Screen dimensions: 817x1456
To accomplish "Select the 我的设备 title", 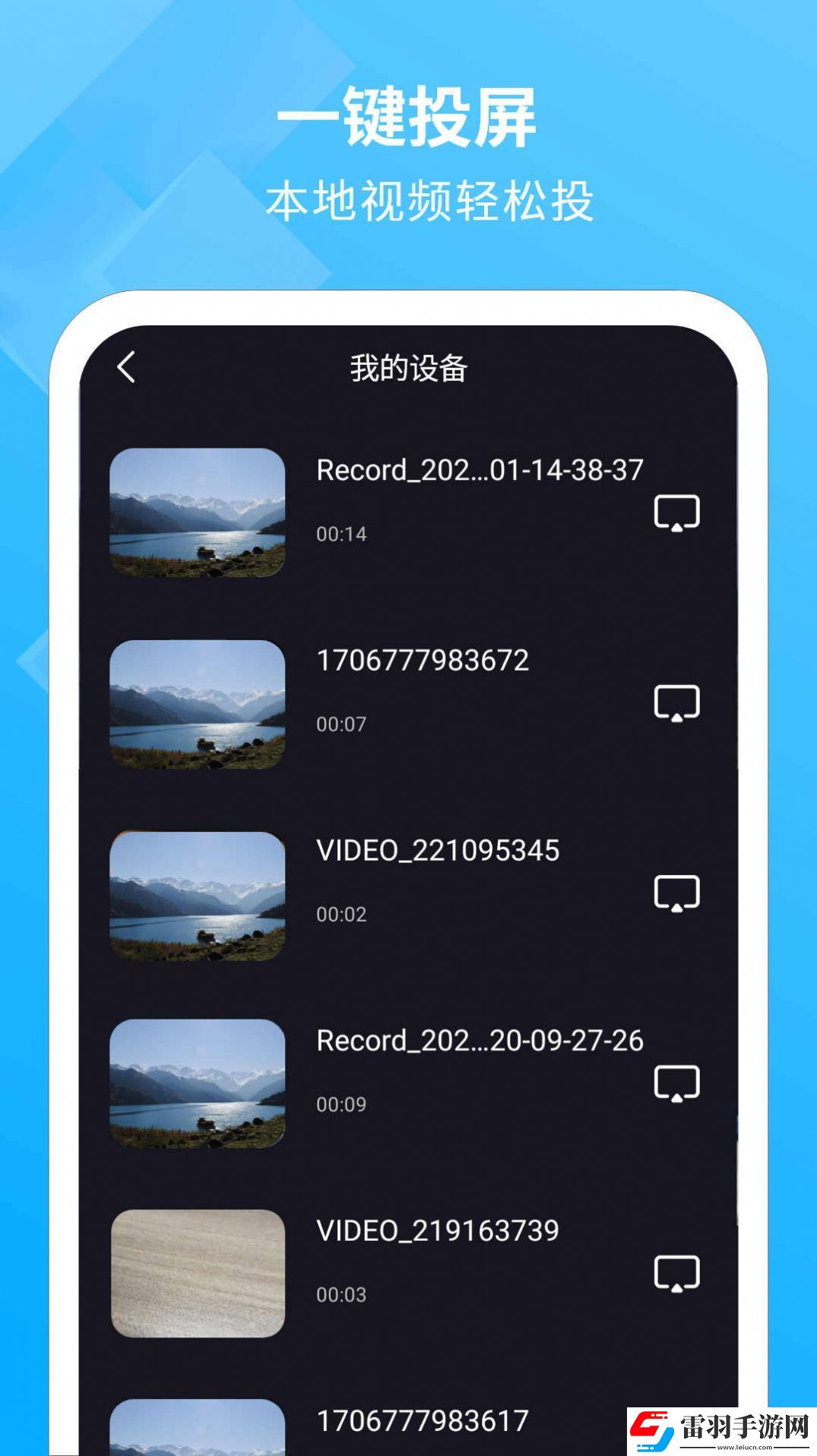I will pyautogui.click(x=408, y=367).
